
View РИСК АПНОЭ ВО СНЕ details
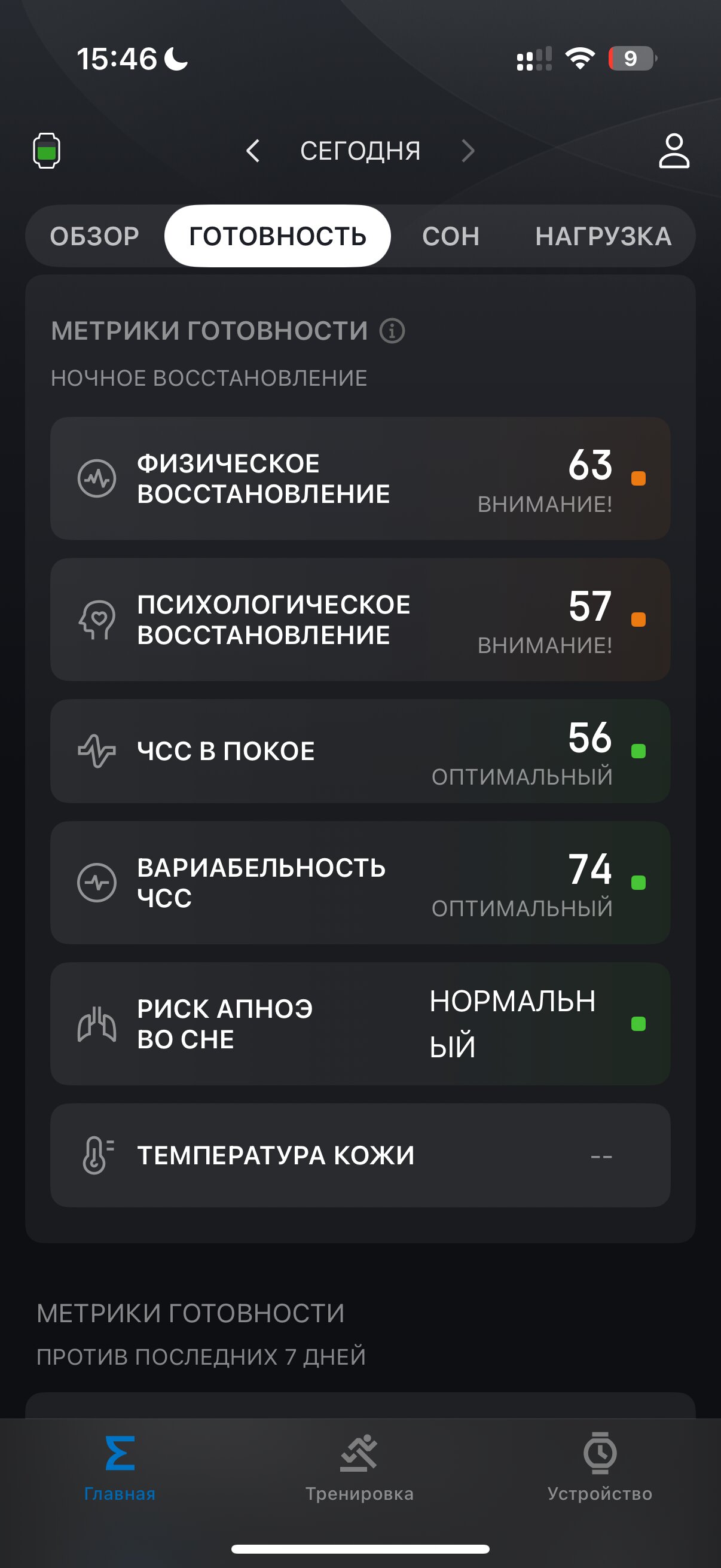pyautogui.click(x=360, y=1024)
